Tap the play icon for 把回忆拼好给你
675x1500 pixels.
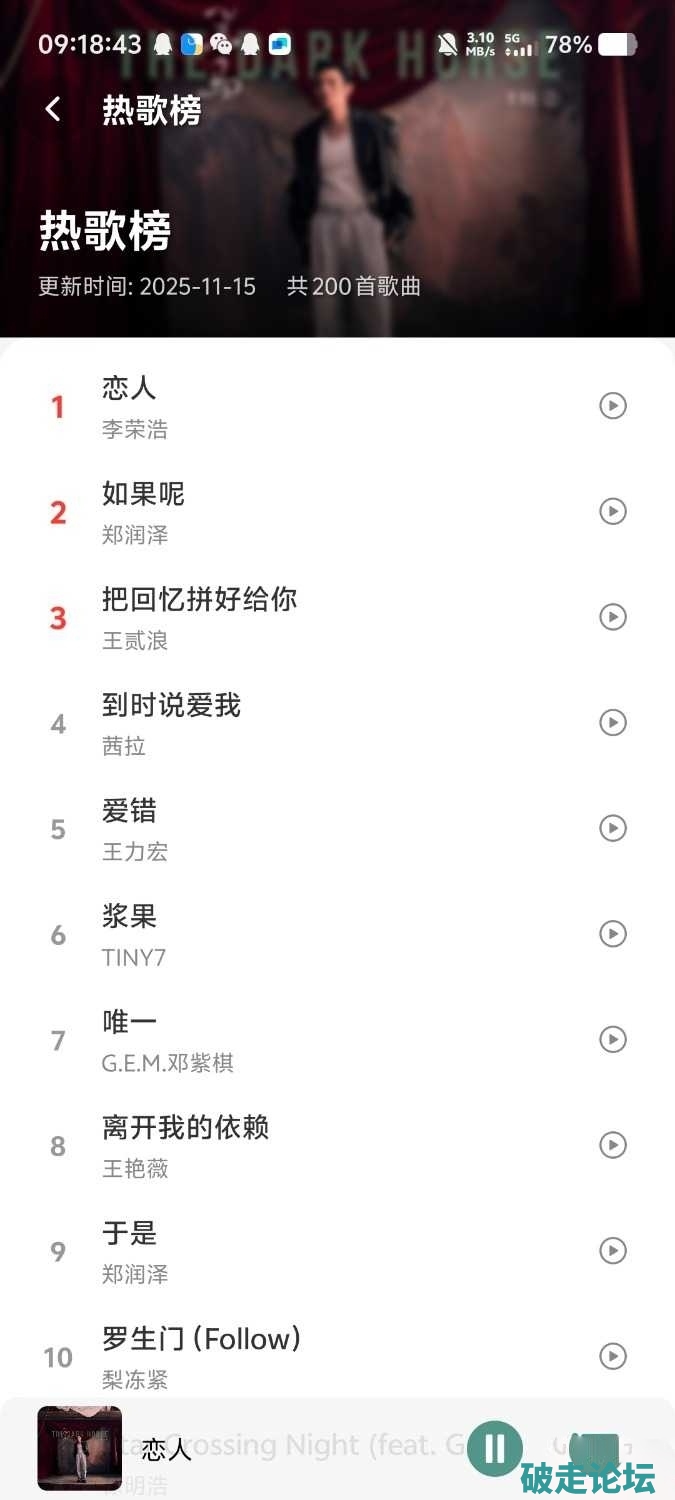click(612, 617)
